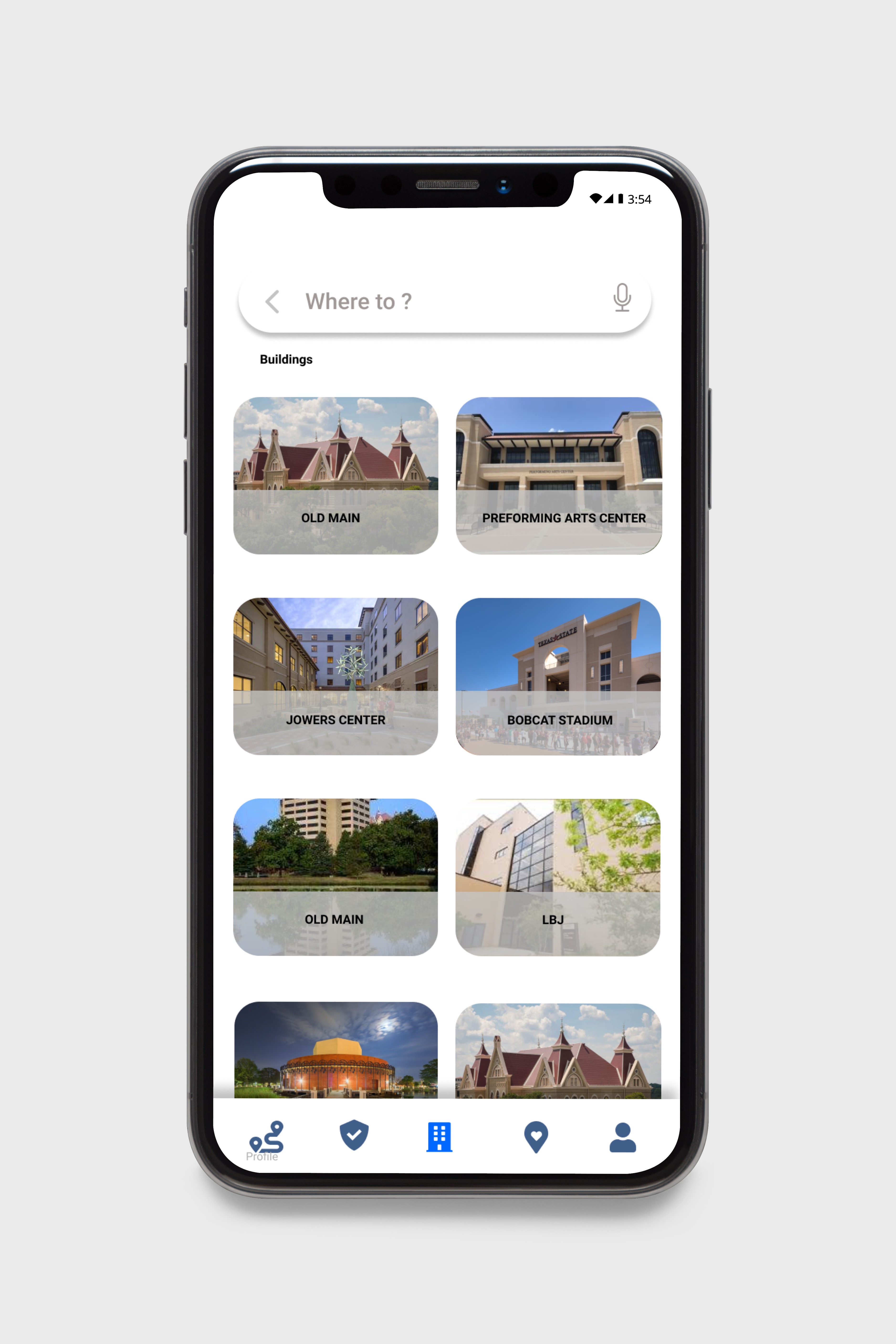896x1344 pixels.
Task: Start voice search with the microphone
Action: point(622,298)
